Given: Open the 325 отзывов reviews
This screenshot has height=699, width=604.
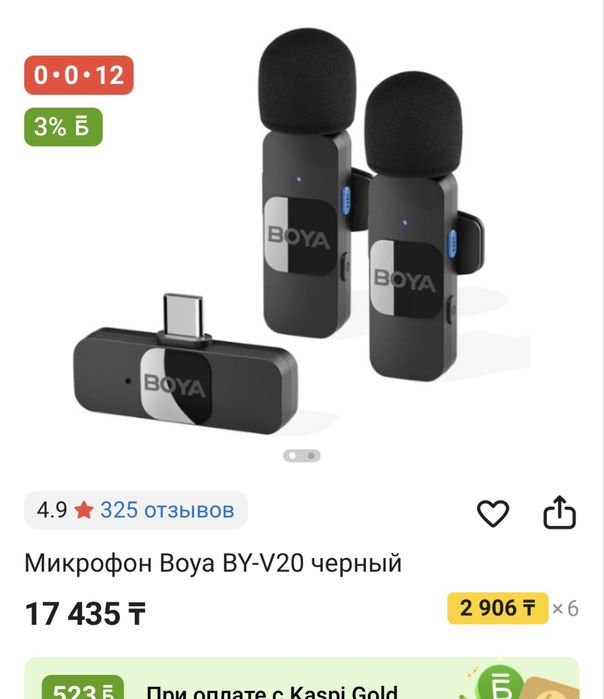Looking at the screenshot, I should point(166,510).
